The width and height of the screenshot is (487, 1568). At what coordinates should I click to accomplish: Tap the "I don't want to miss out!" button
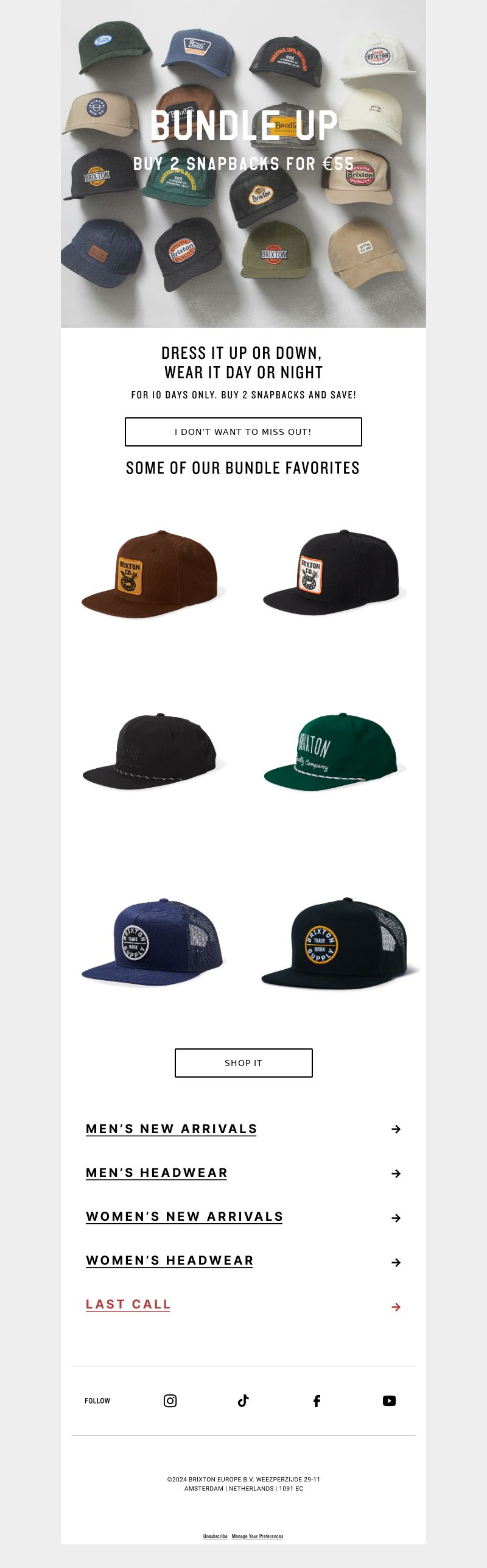coord(243,432)
